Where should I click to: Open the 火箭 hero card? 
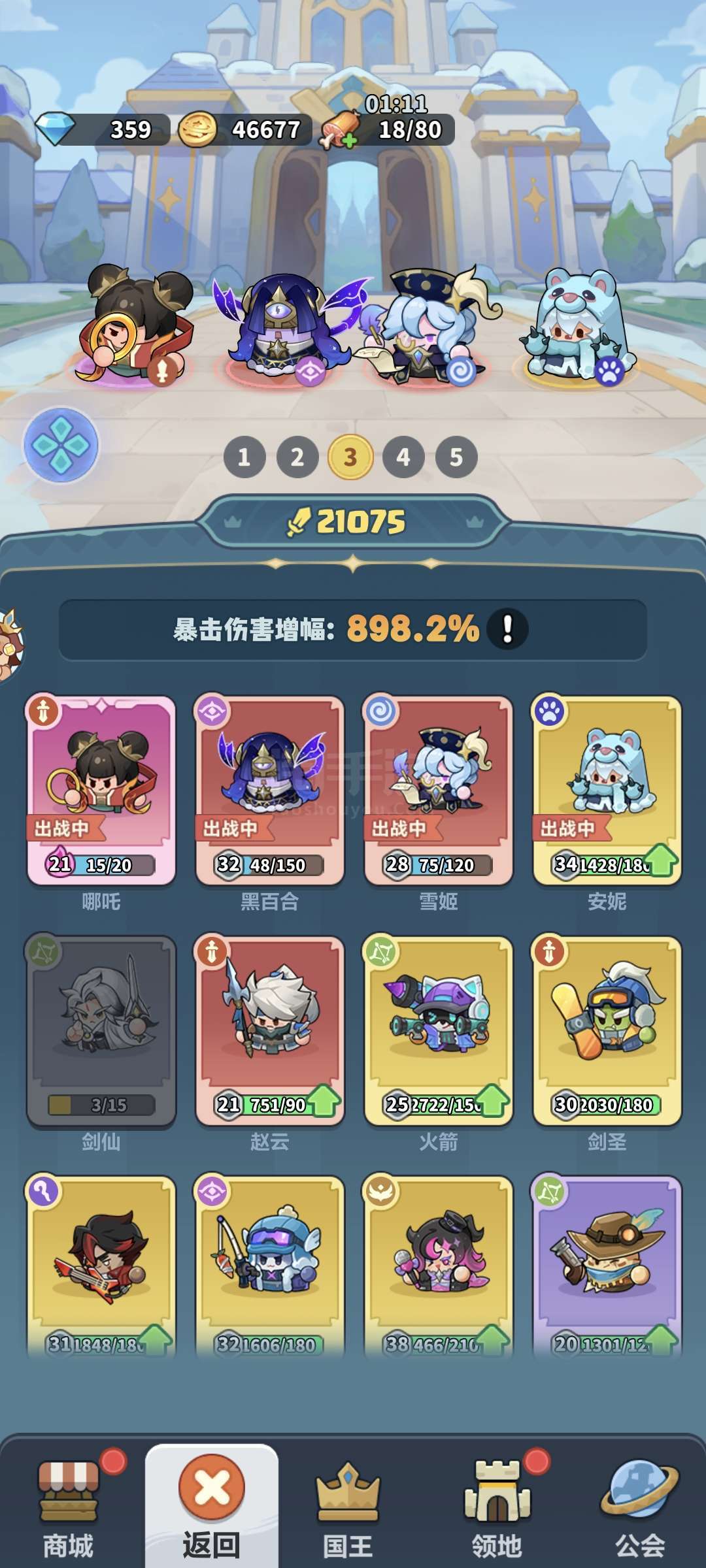(x=439, y=1030)
